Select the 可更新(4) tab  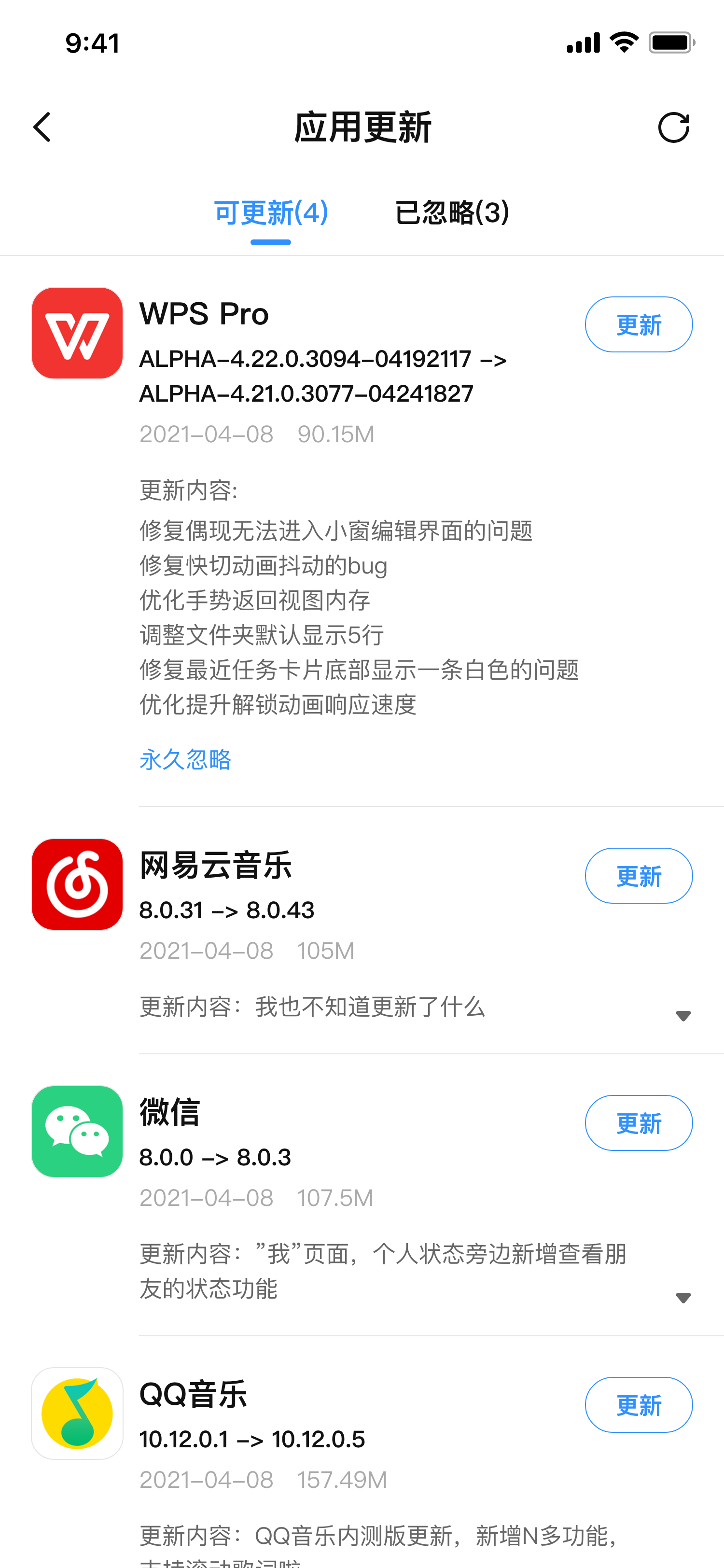(271, 212)
